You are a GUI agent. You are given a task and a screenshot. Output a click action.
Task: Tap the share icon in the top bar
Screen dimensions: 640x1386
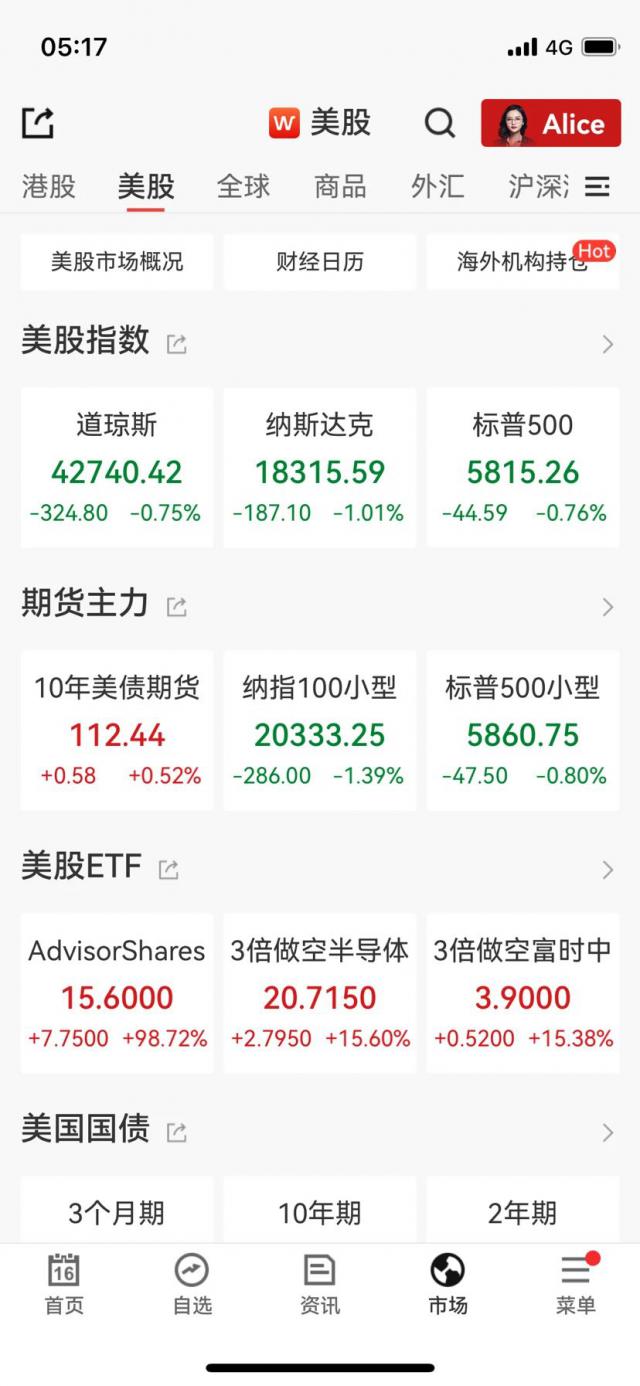click(38, 124)
